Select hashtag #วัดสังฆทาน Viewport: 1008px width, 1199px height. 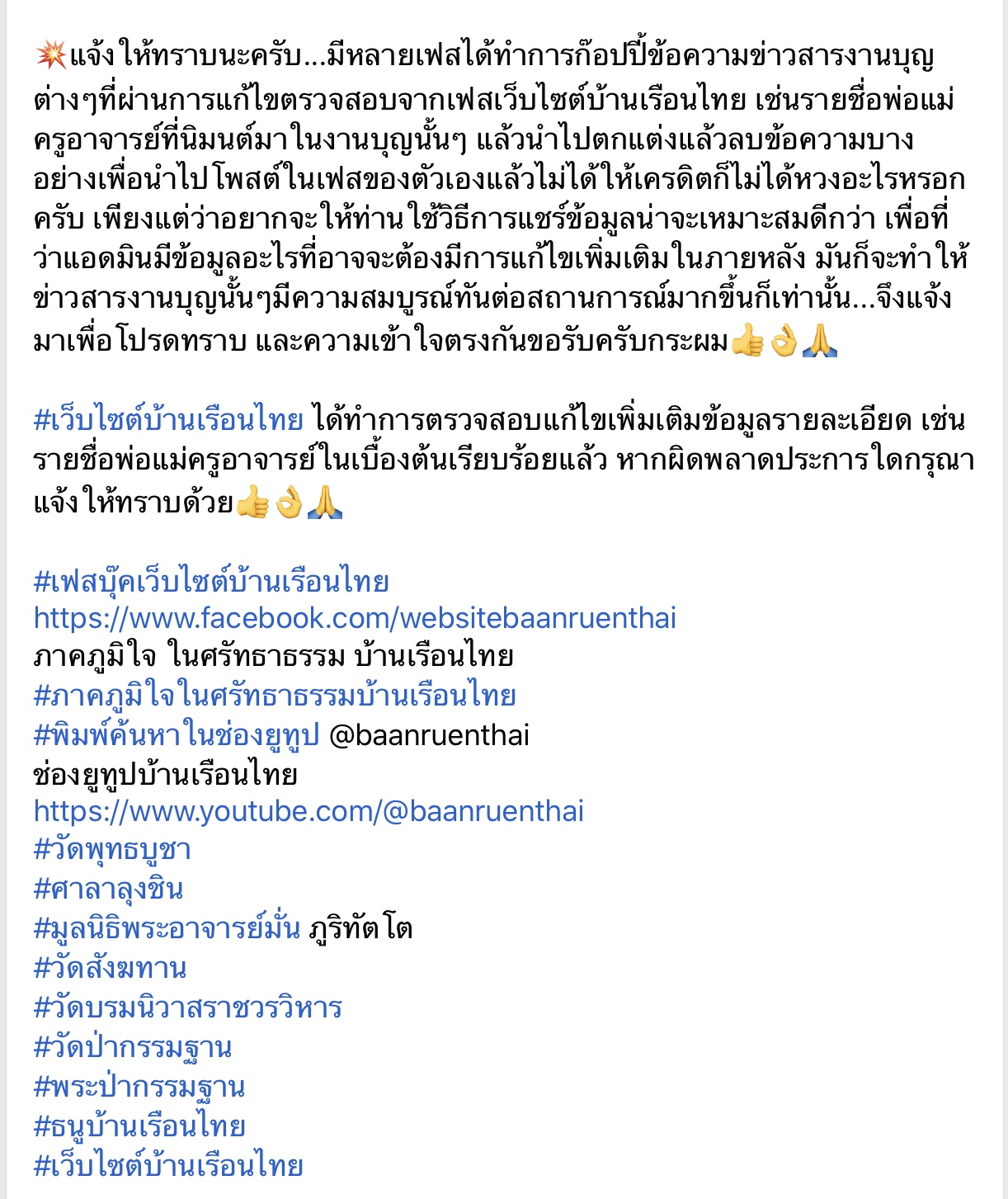coord(110,968)
